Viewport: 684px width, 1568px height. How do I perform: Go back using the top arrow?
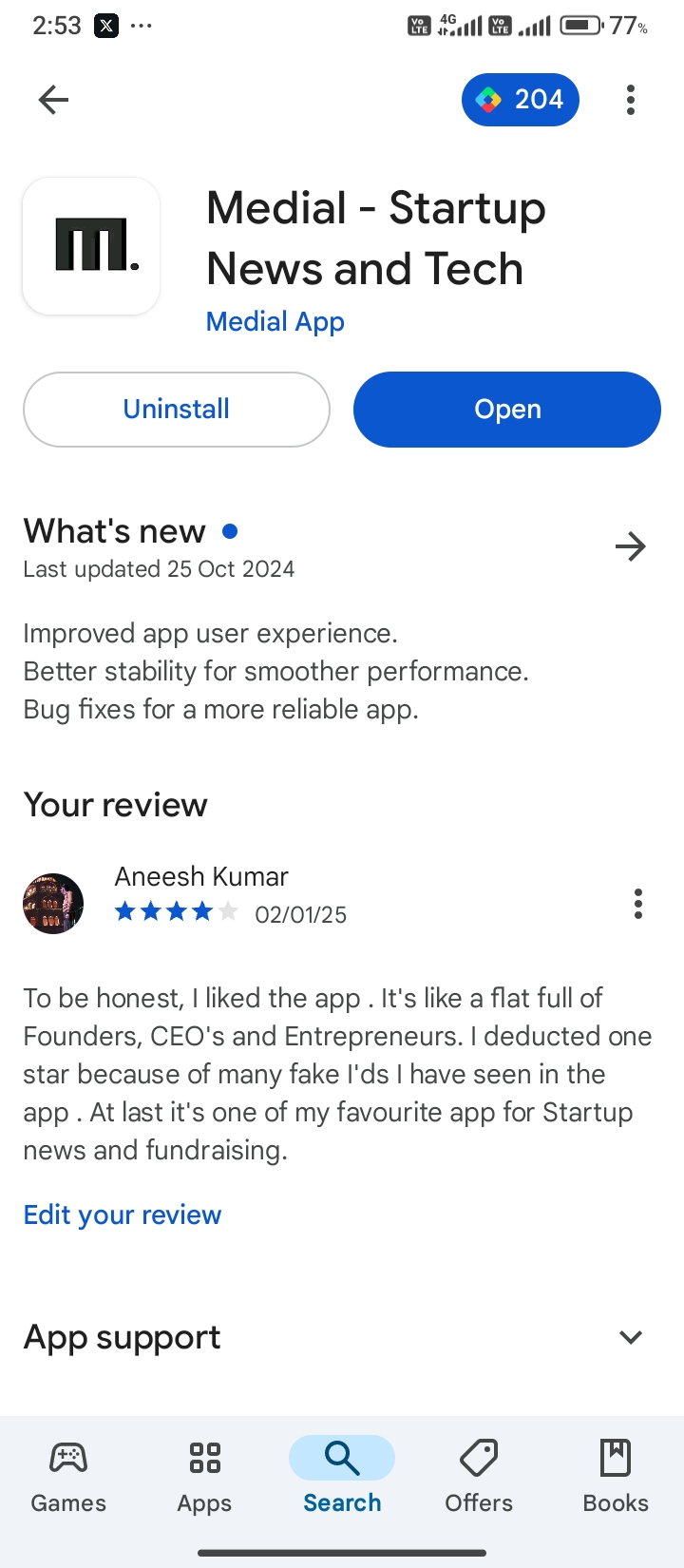tap(54, 100)
